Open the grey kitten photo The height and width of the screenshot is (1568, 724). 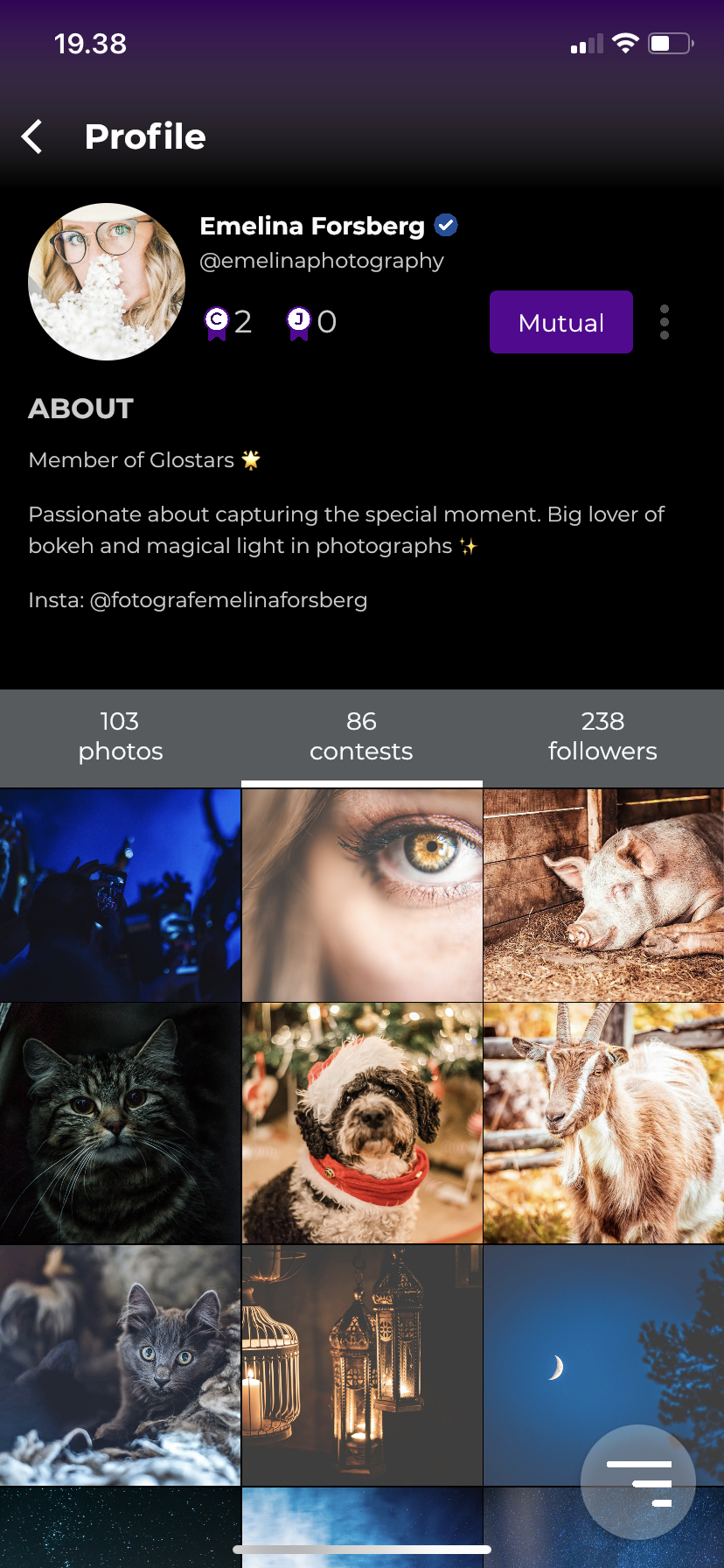120,1365
